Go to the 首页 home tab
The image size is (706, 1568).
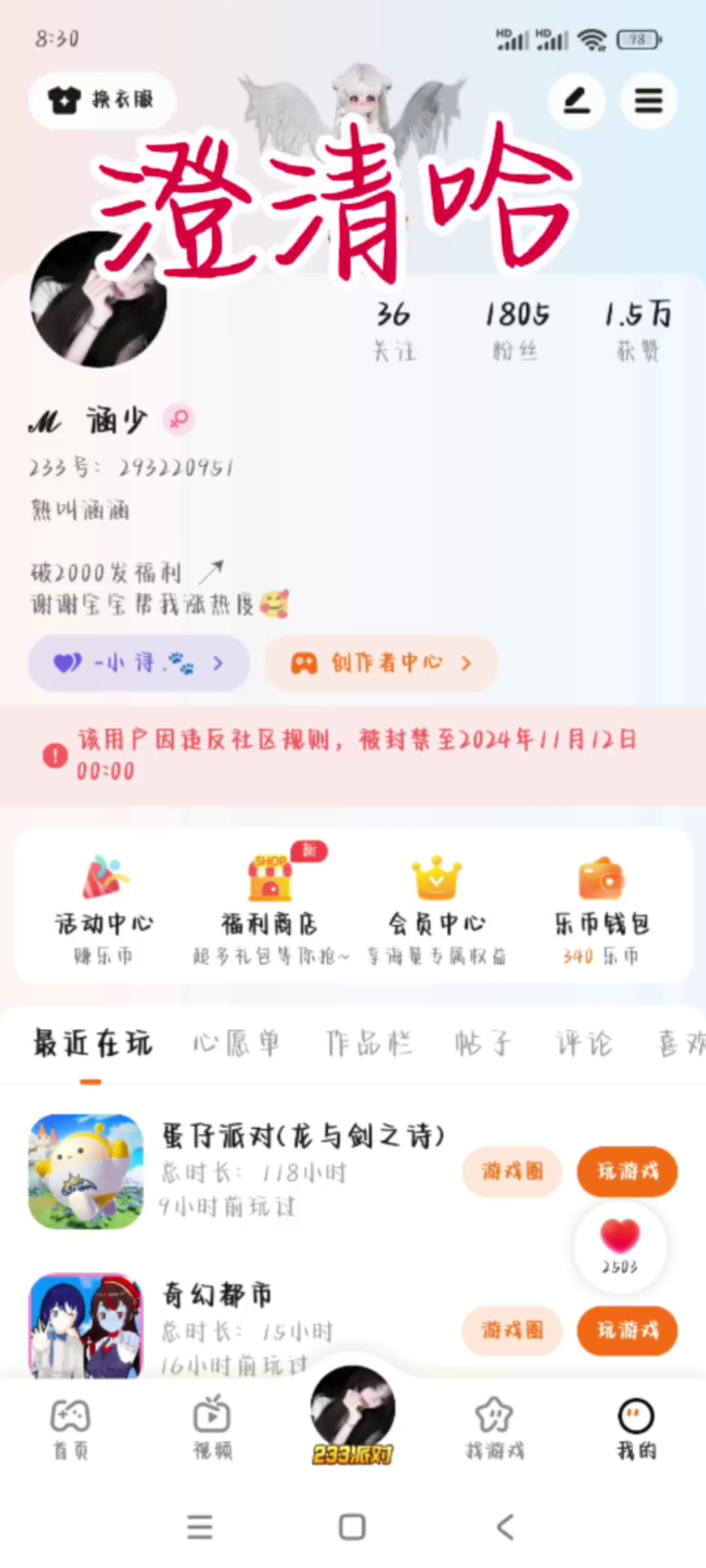click(70, 1429)
